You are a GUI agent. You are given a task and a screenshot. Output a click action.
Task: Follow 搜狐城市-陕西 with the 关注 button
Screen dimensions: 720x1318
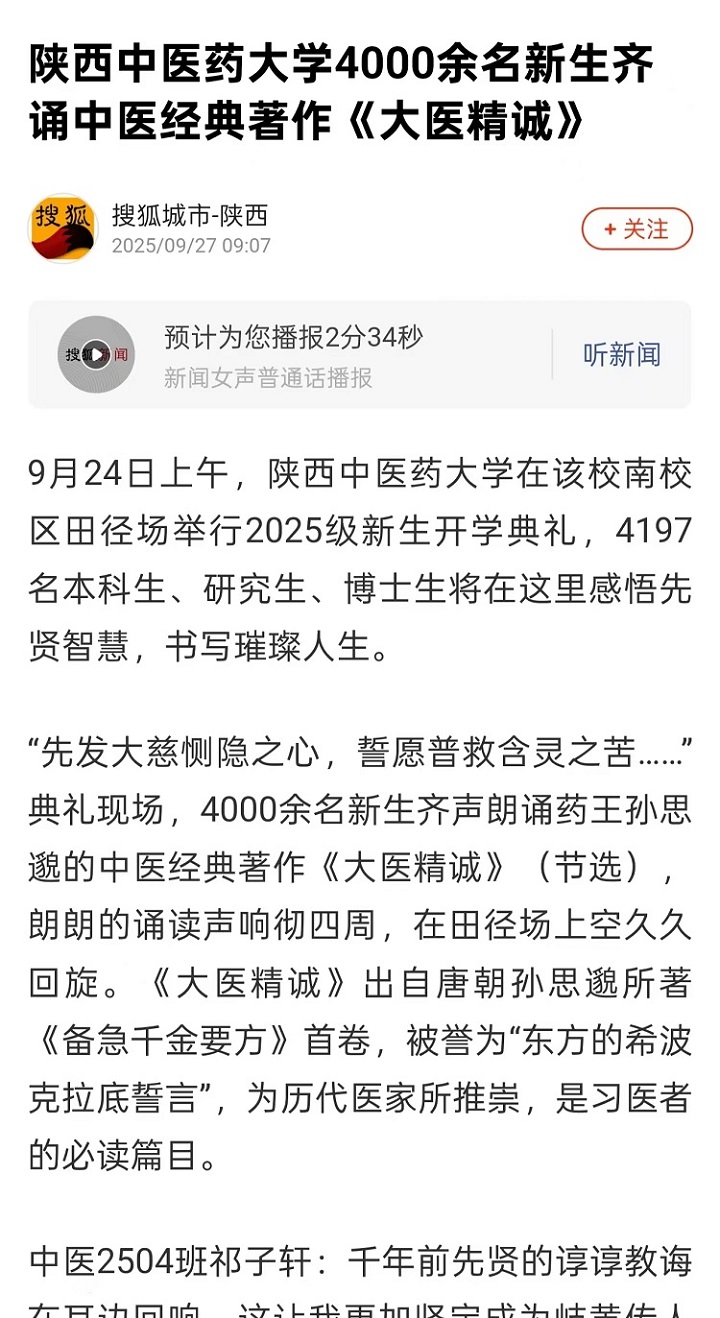pyautogui.click(x=637, y=229)
